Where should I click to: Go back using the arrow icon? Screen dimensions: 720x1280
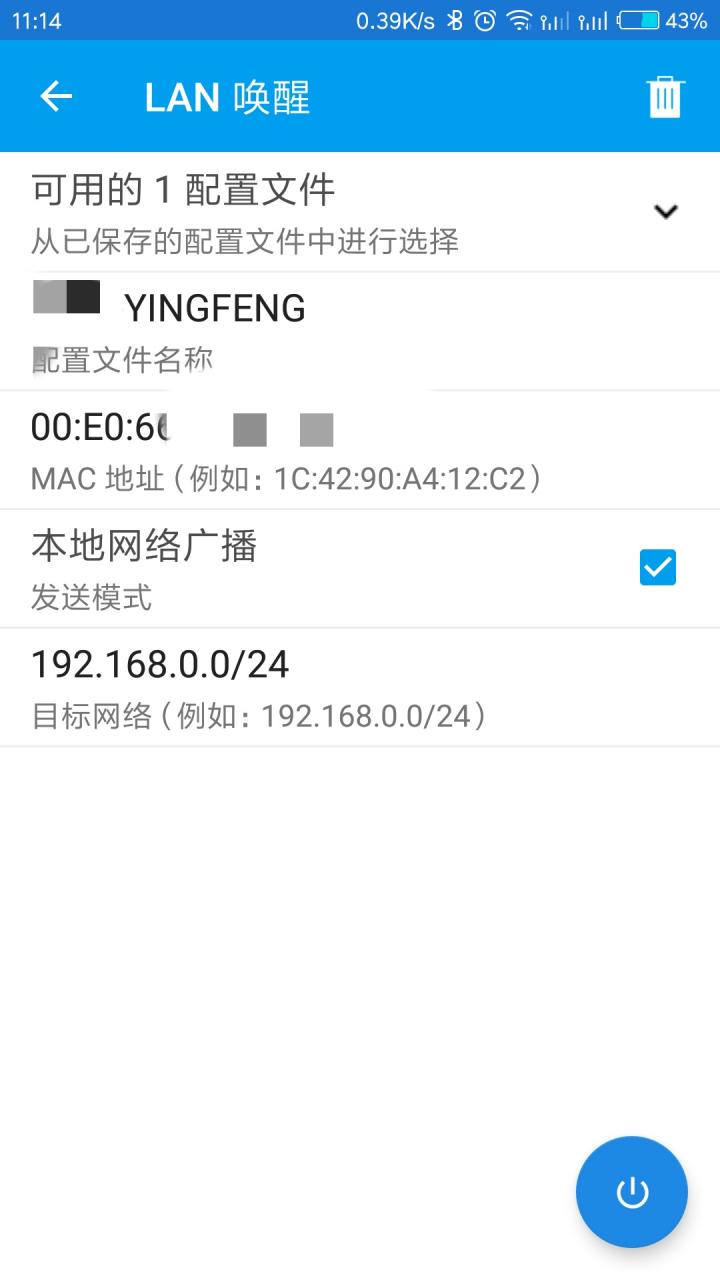(56, 97)
